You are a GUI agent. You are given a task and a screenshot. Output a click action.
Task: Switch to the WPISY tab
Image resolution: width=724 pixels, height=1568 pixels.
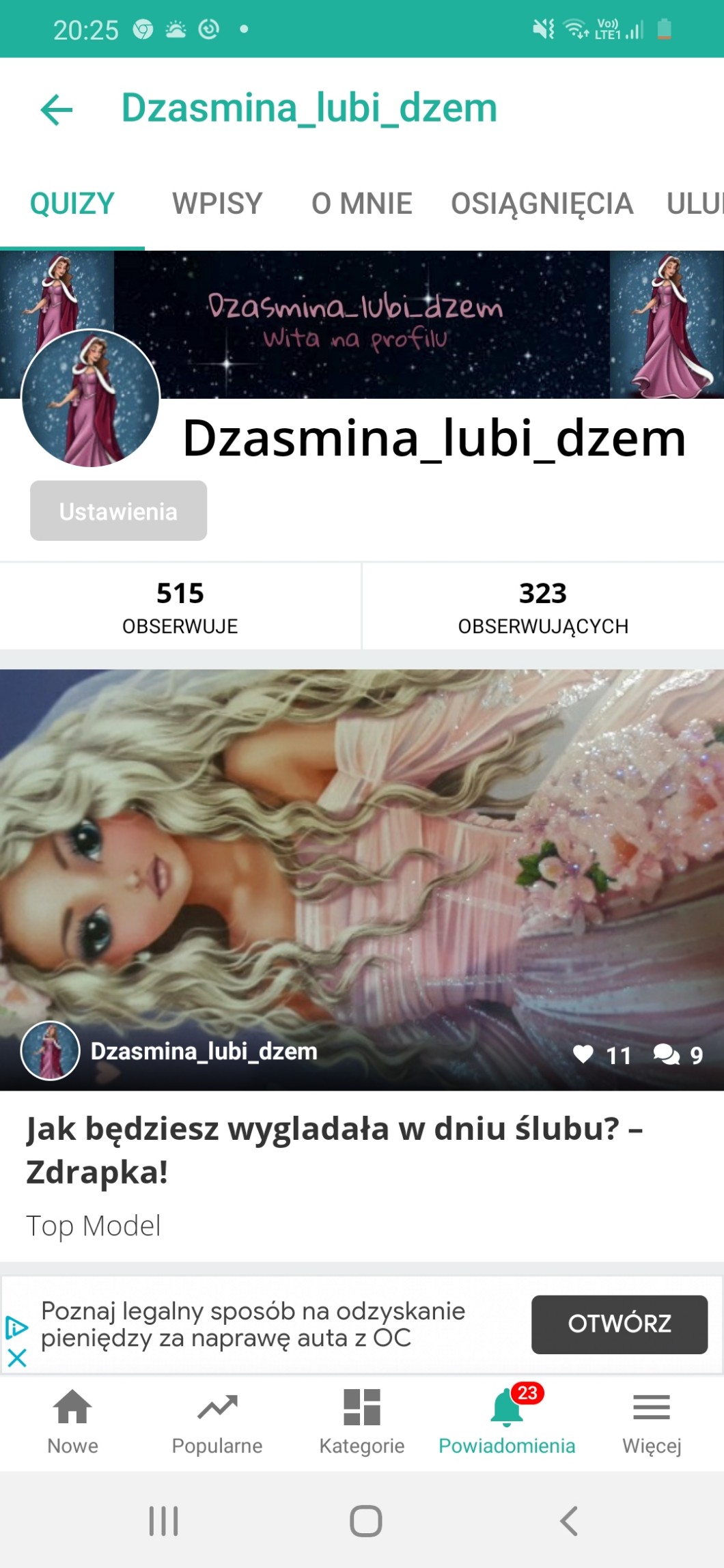point(217,204)
